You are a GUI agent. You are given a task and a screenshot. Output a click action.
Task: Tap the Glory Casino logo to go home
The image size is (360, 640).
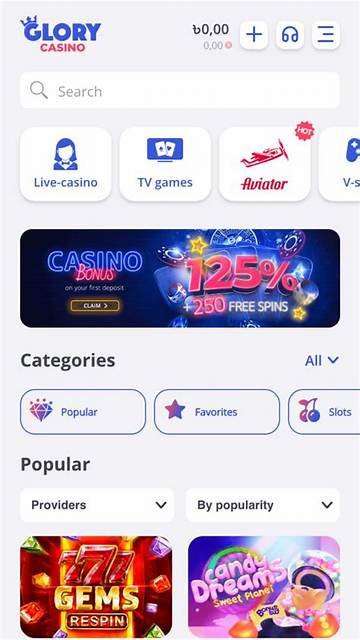point(60,34)
